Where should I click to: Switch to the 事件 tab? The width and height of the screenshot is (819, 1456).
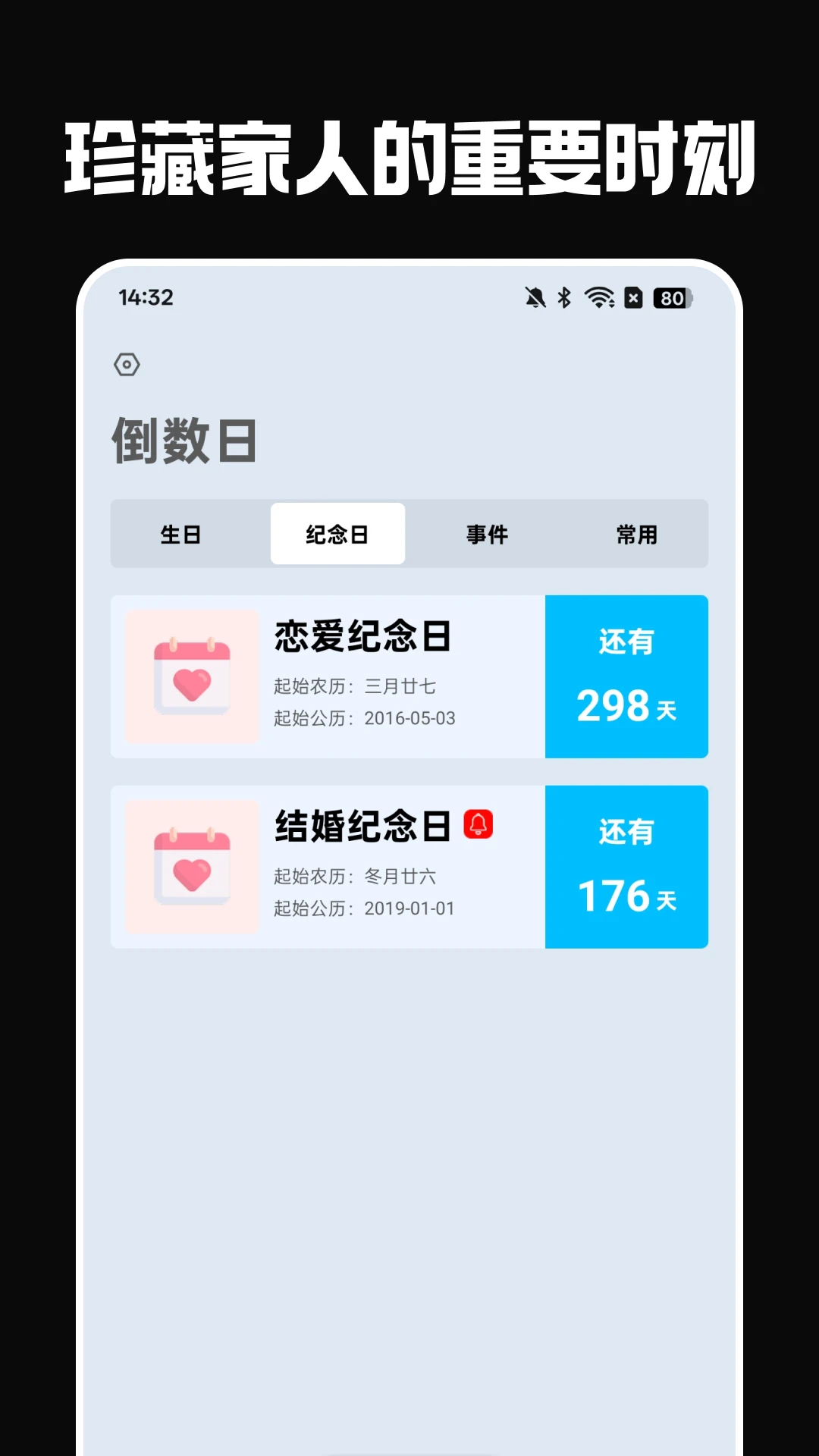pos(488,535)
